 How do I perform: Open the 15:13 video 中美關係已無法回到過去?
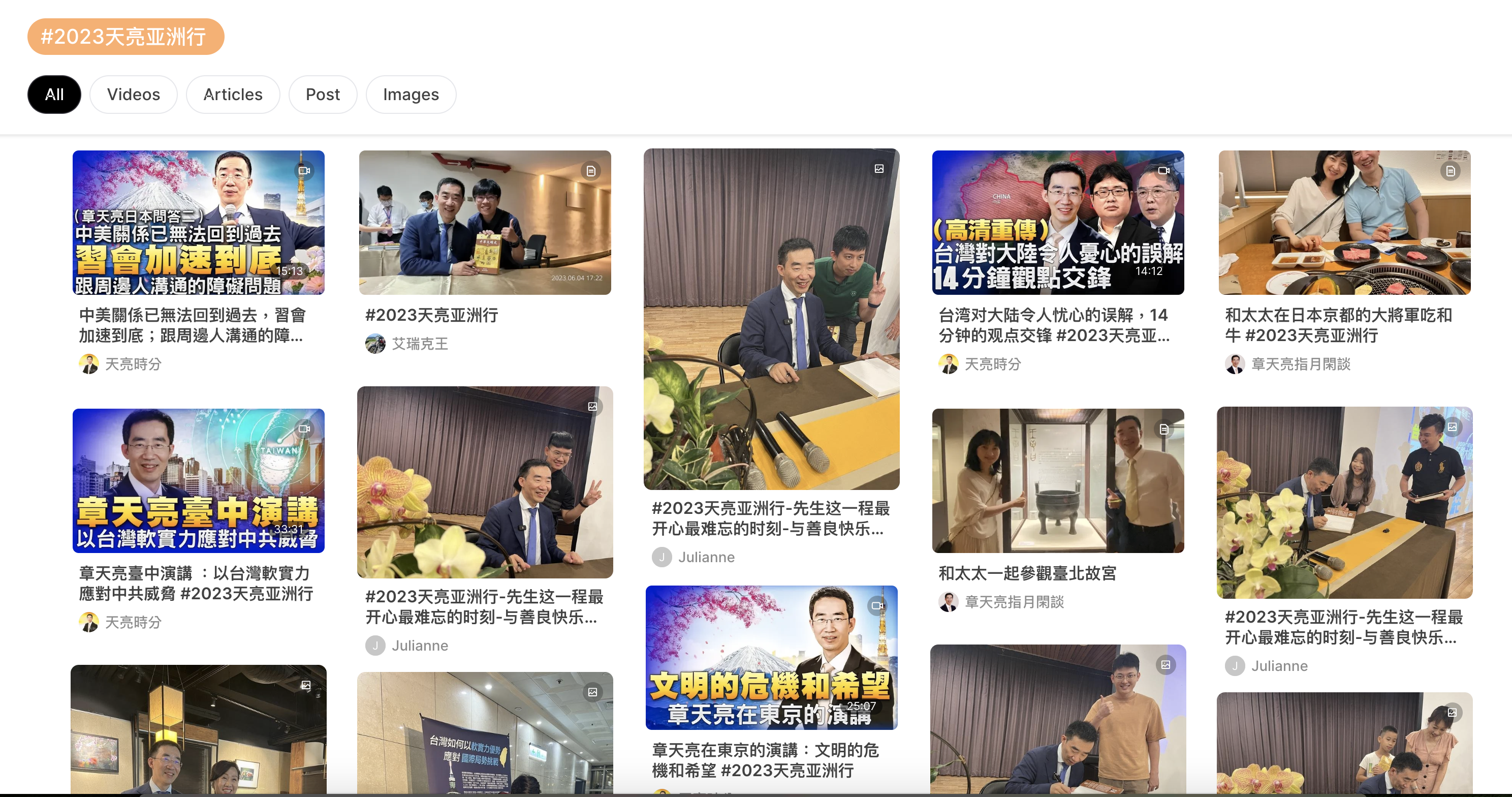pyautogui.click(x=198, y=223)
